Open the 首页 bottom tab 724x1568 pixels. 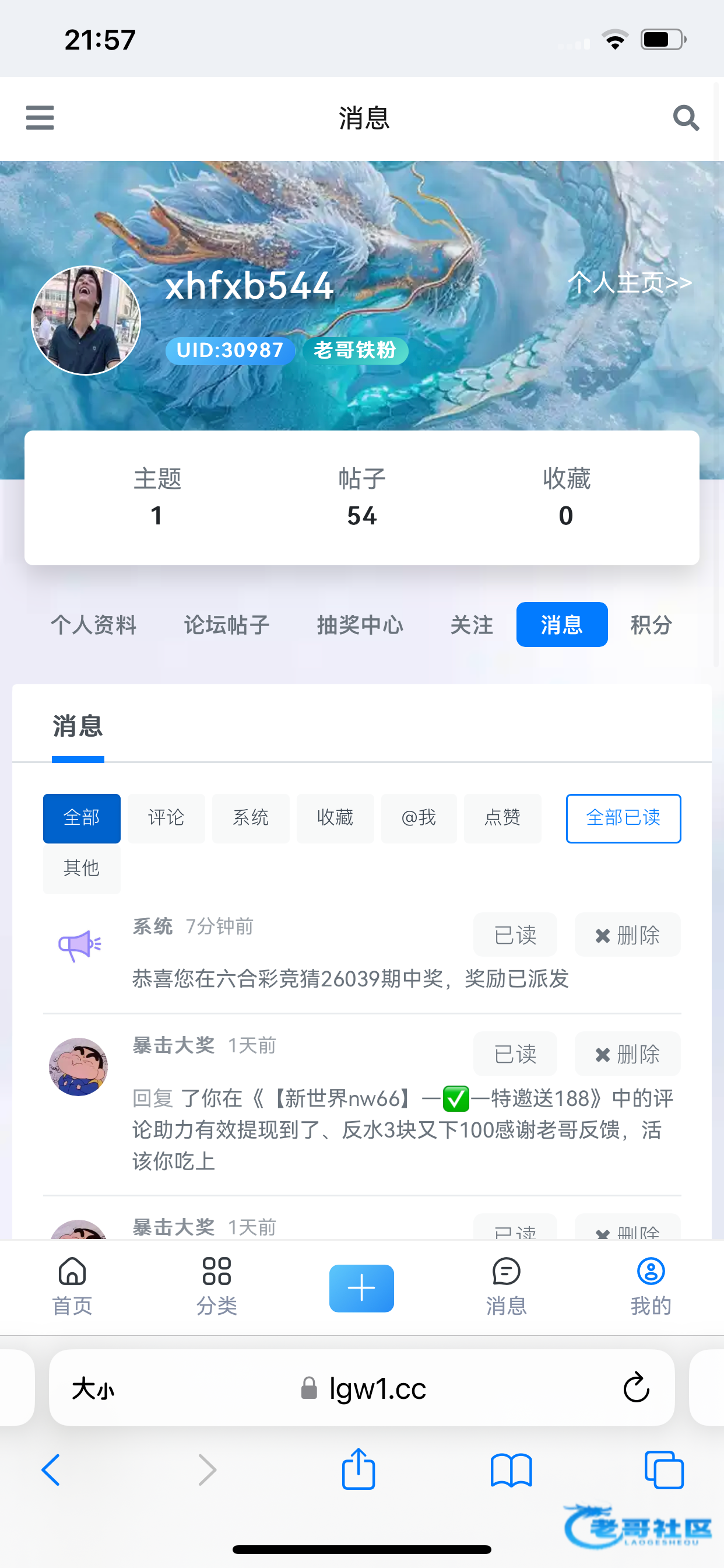point(72,1287)
